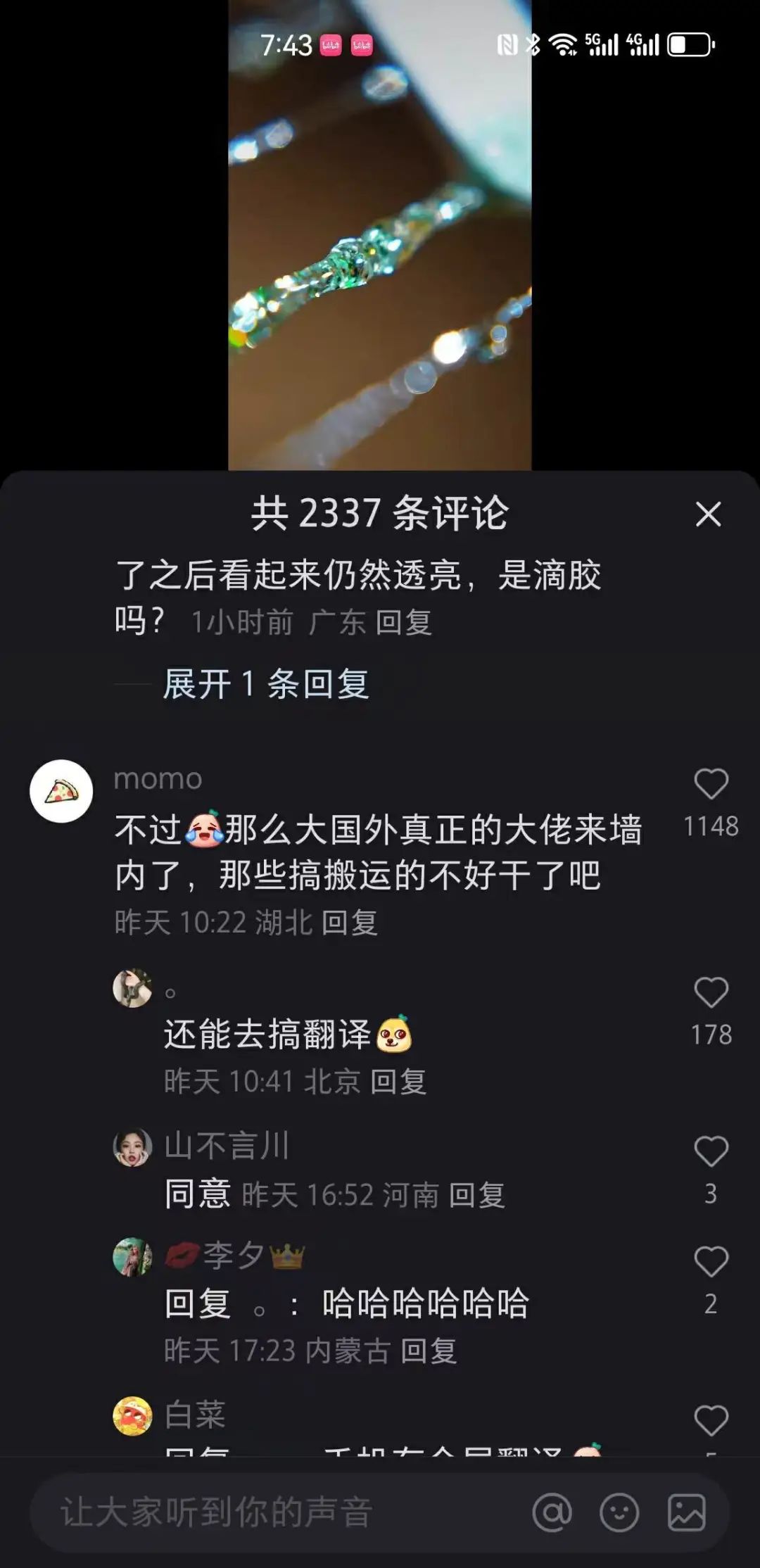The image size is (760, 1568).
Task: Reply to 李夕's 内蒙古 comment
Action: (429, 1351)
